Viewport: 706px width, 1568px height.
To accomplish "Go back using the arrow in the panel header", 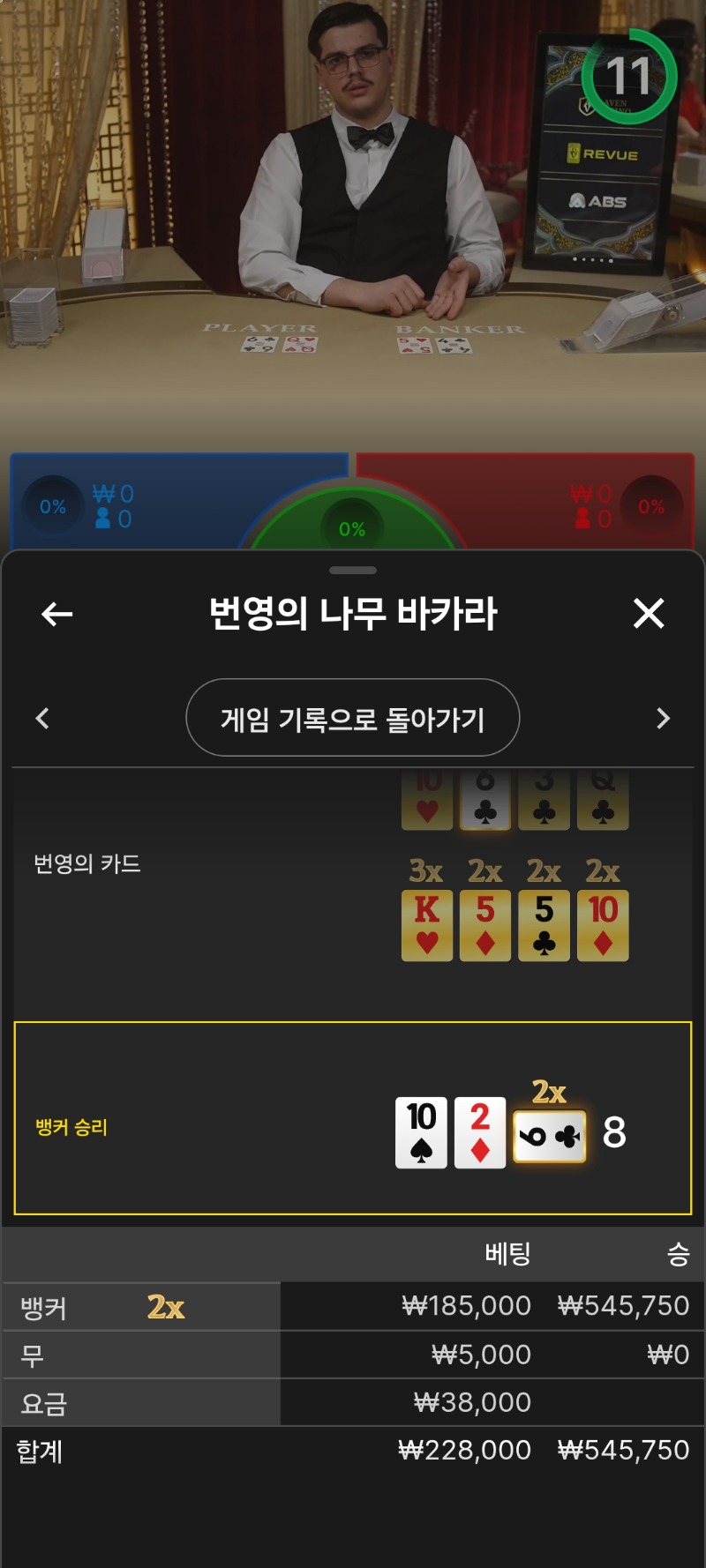I will click(57, 614).
